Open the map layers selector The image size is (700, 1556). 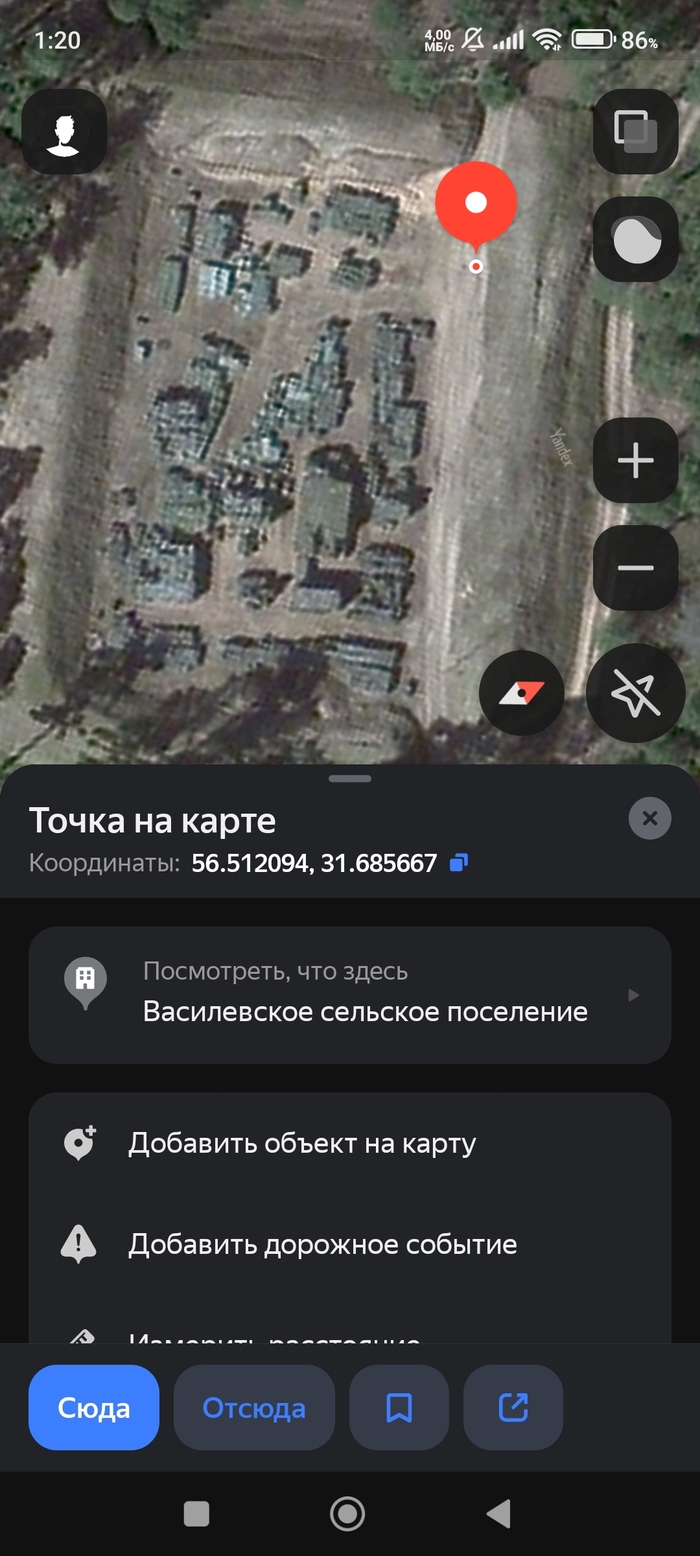click(636, 131)
